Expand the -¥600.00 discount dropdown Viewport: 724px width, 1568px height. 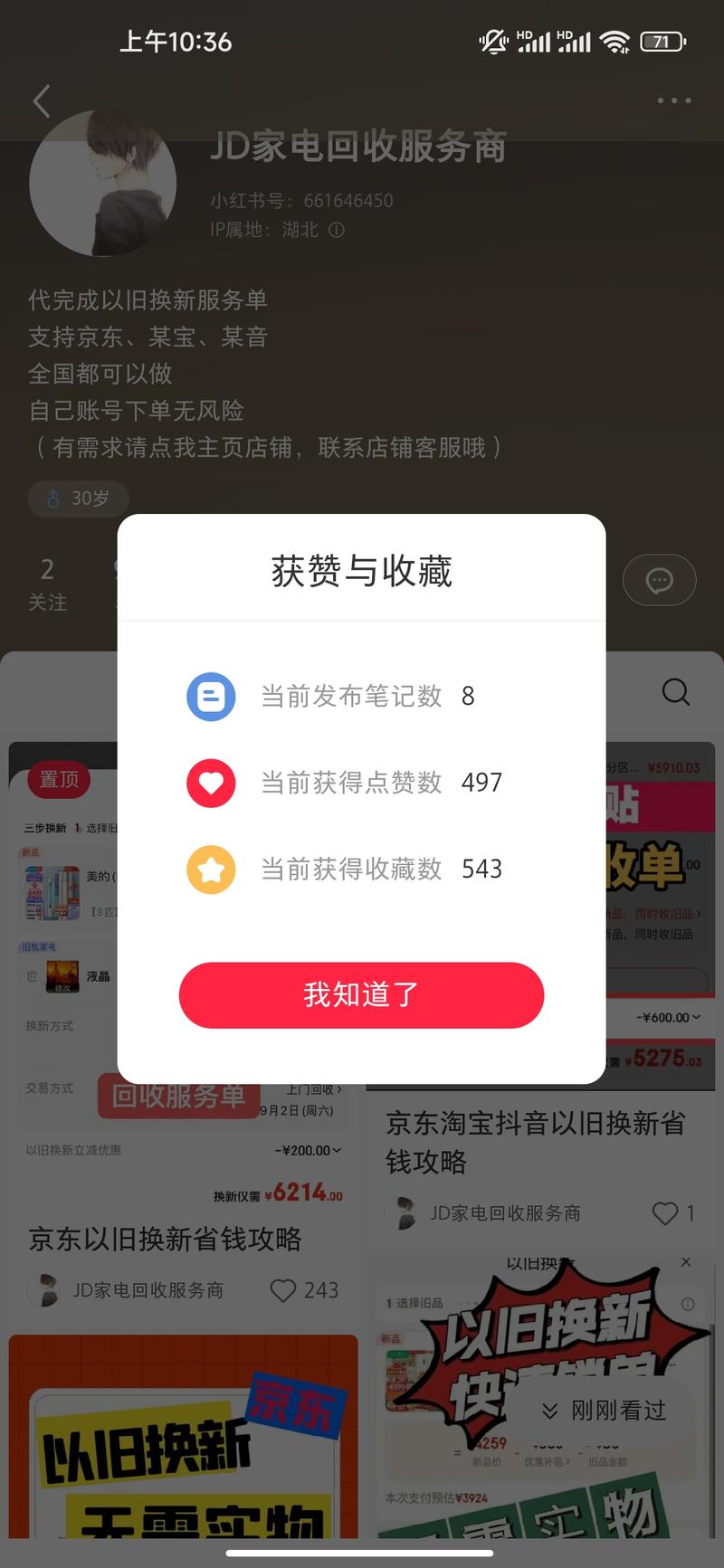[663, 1017]
